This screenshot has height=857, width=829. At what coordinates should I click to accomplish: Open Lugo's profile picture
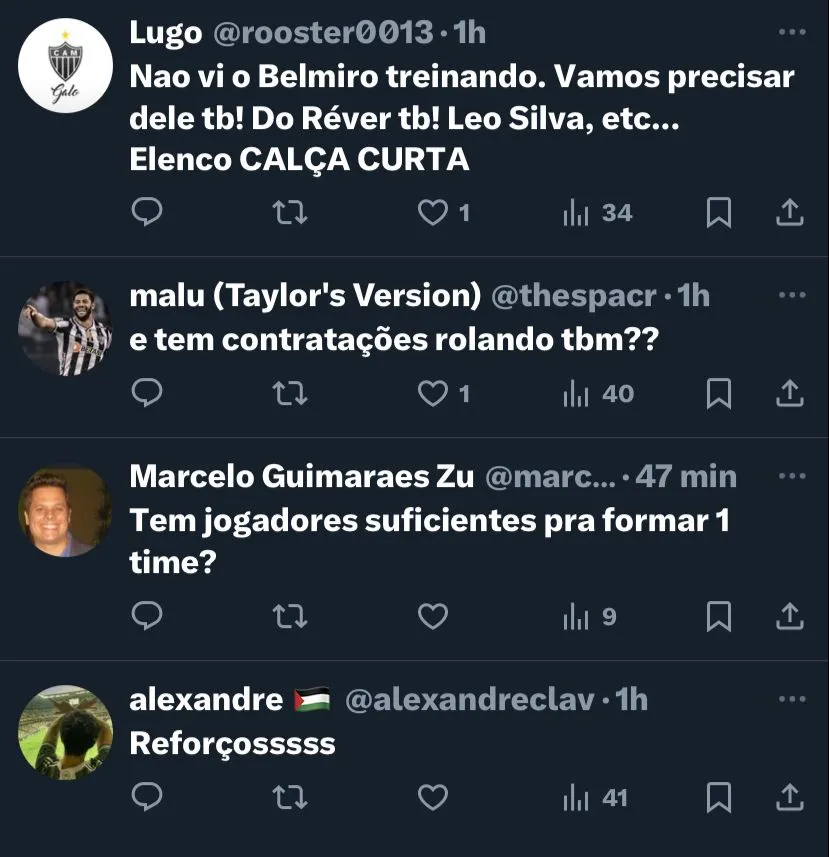coord(65,67)
